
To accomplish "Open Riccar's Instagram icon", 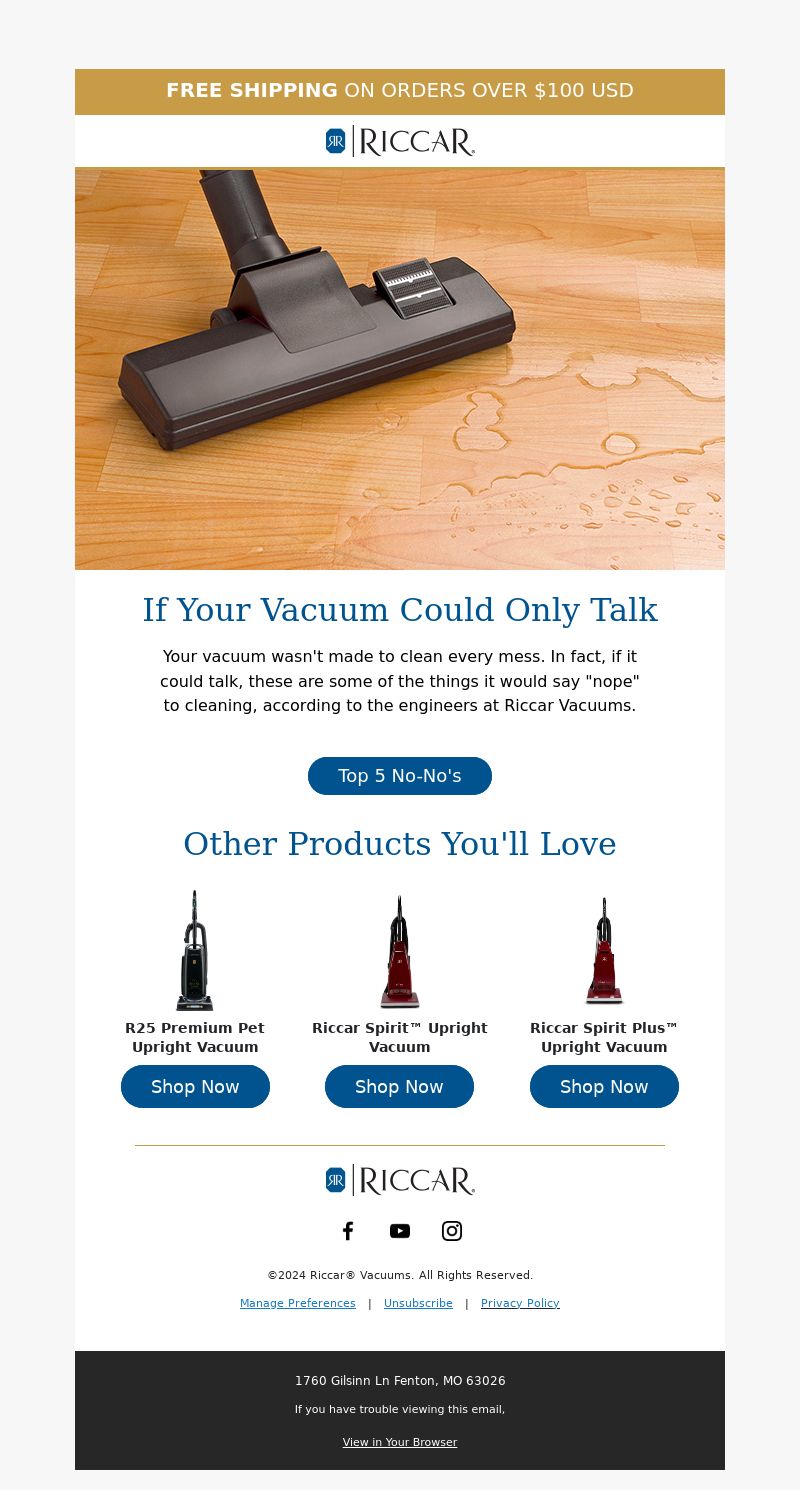I will pos(452,1231).
